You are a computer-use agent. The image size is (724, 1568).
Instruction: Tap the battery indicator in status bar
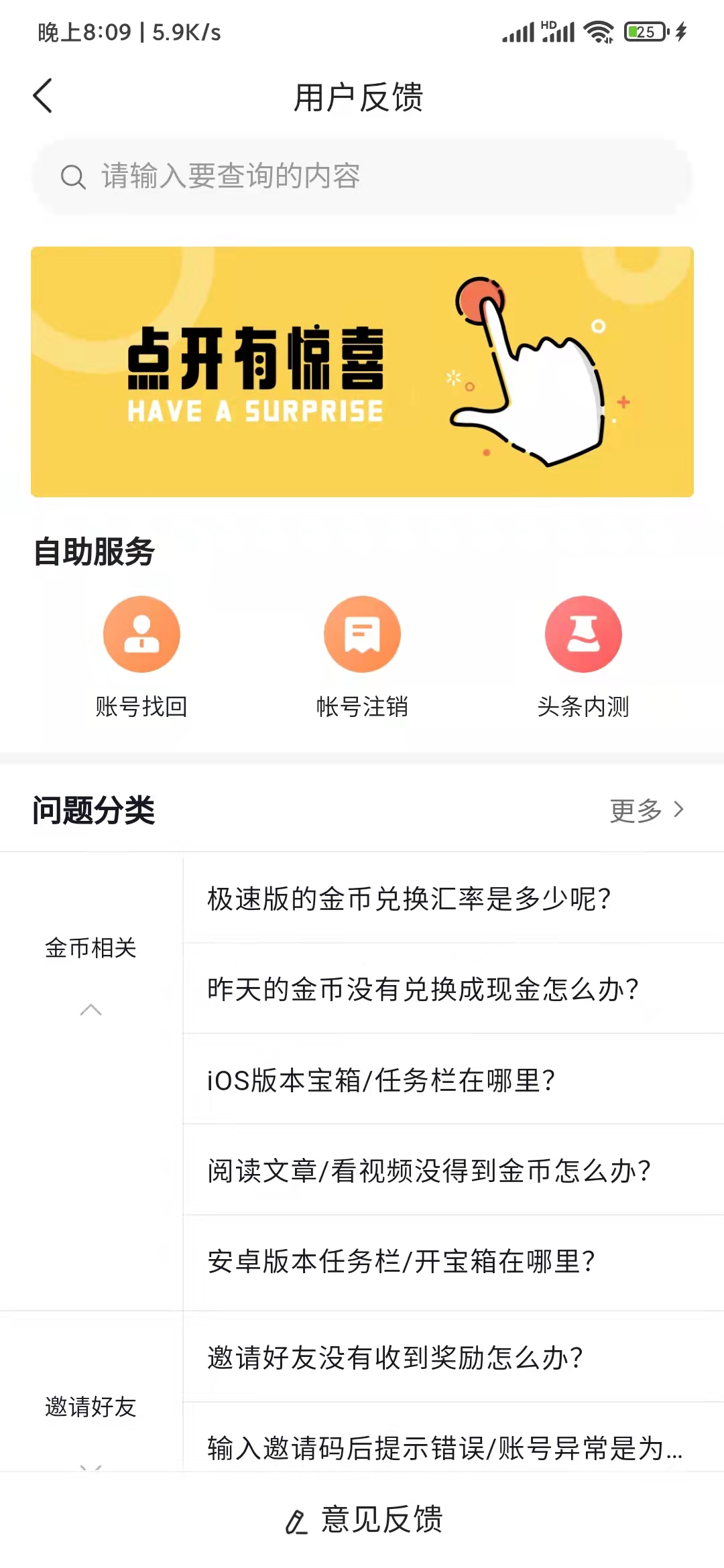pos(642,30)
